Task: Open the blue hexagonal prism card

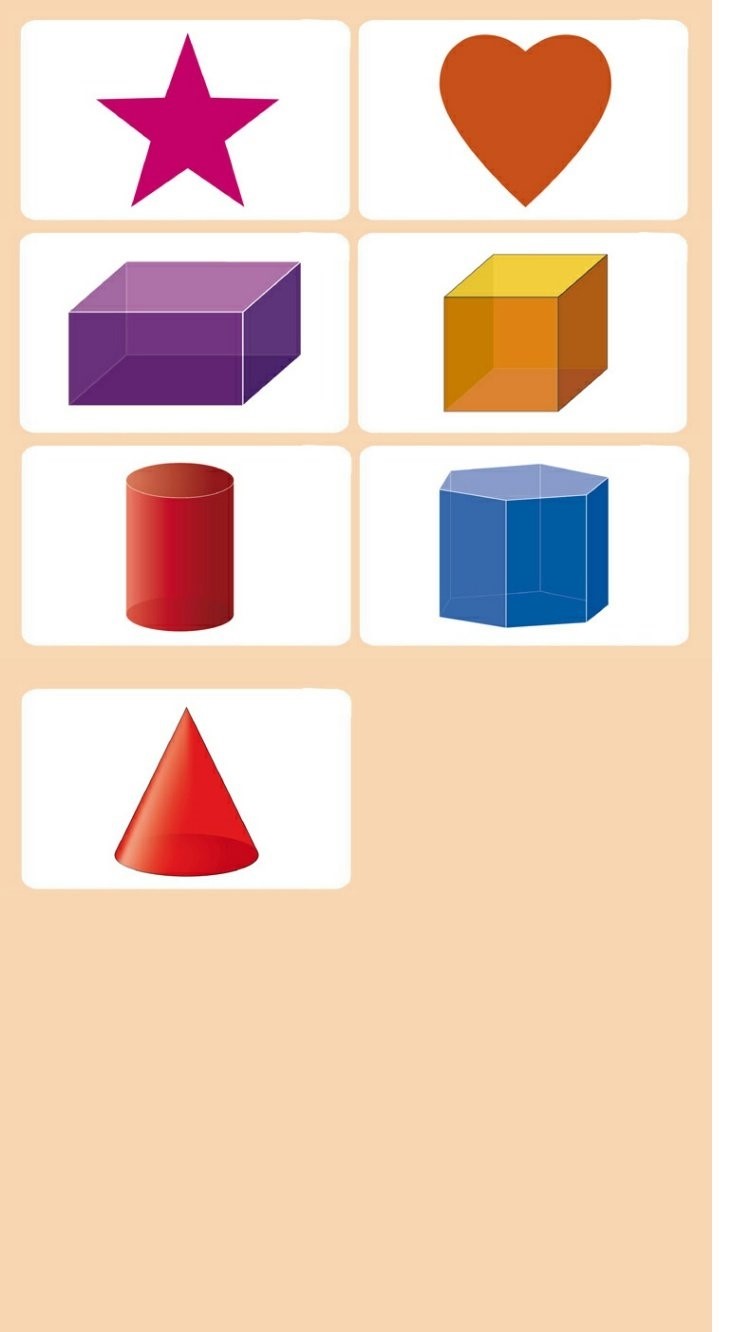Action: [524, 546]
